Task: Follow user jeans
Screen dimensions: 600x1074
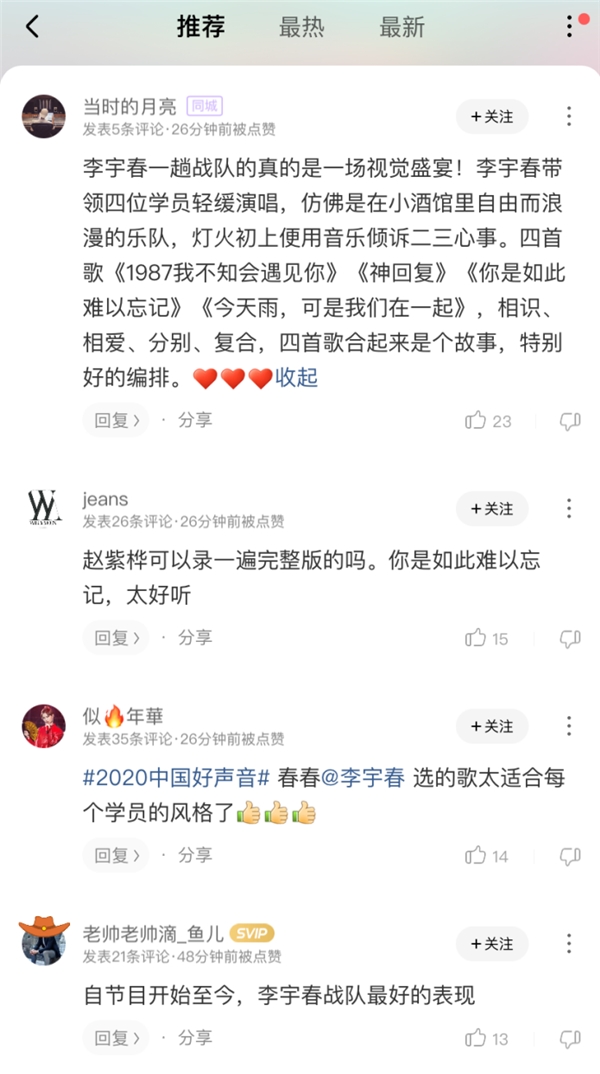Action: click(x=491, y=509)
